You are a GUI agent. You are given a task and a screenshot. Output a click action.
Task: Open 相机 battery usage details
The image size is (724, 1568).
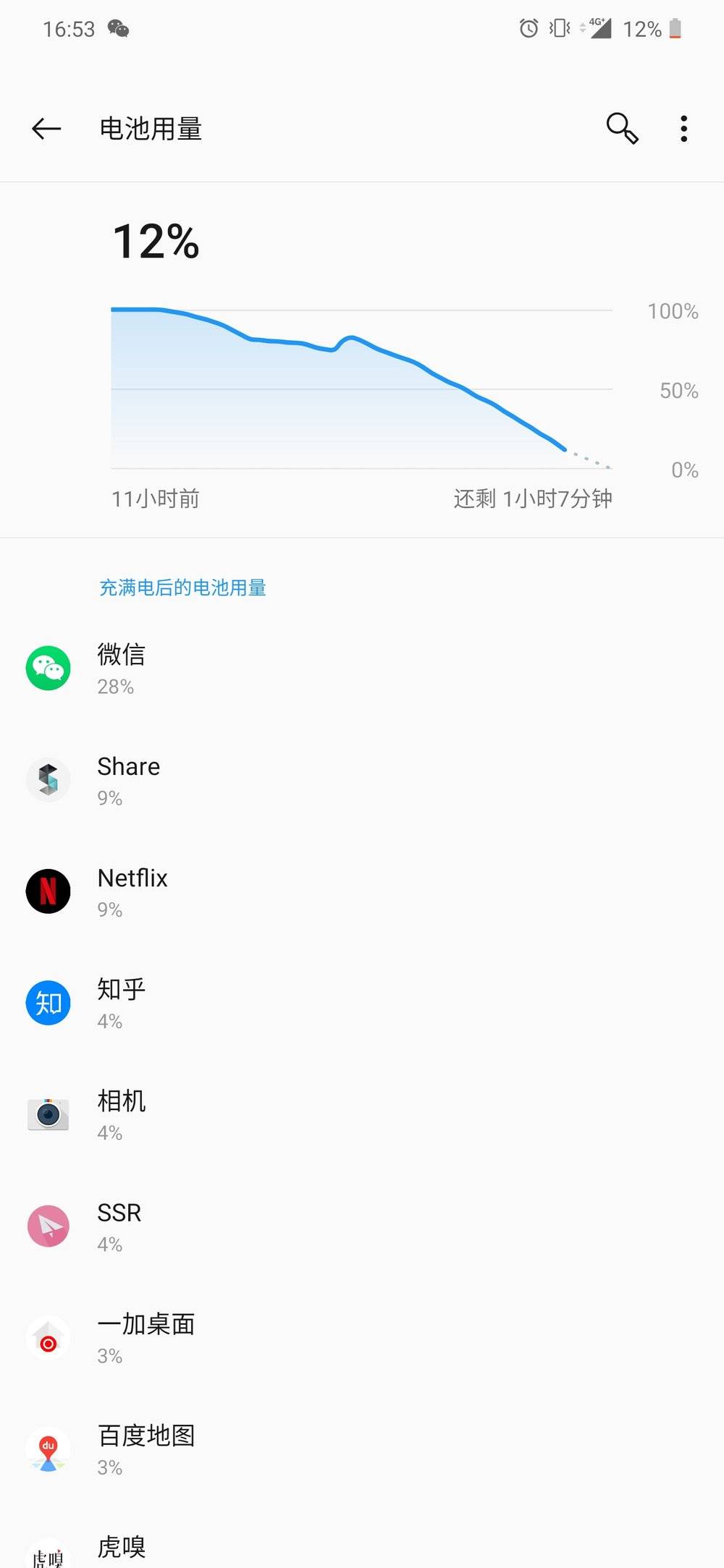point(362,1114)
